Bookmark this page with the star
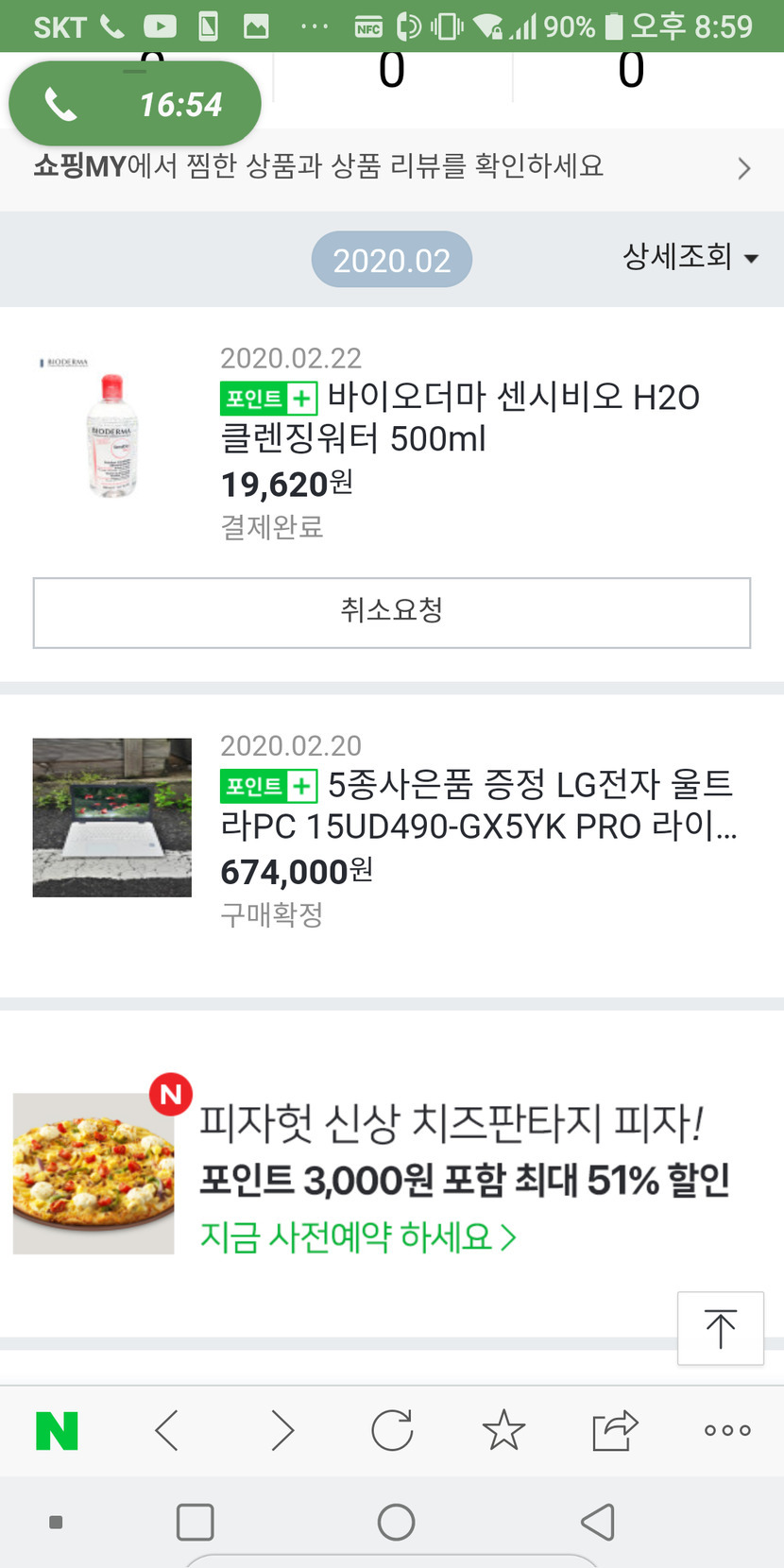 pos(503,1431)
